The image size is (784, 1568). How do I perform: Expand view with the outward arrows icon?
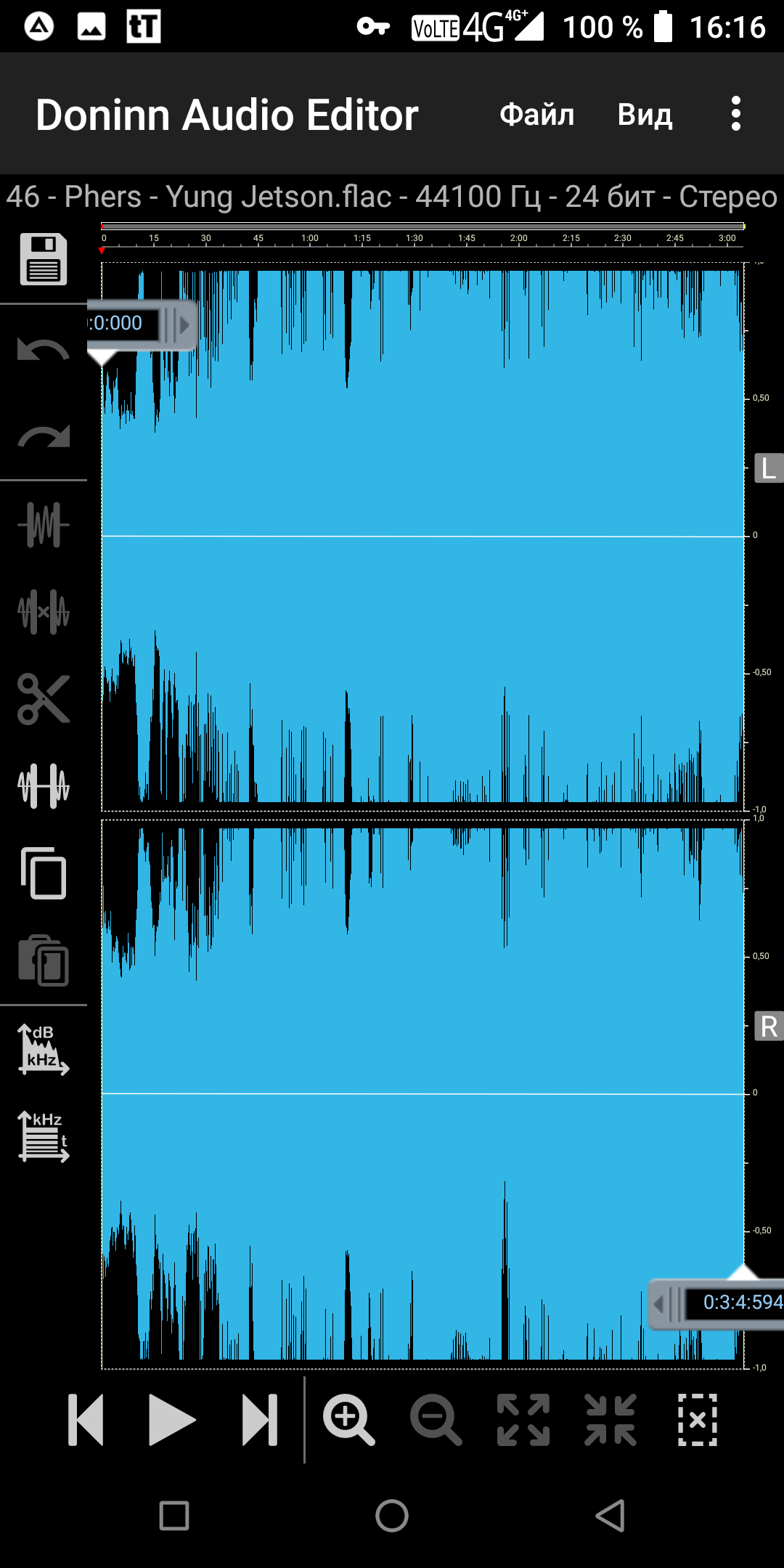click(x=523, y=1420)
